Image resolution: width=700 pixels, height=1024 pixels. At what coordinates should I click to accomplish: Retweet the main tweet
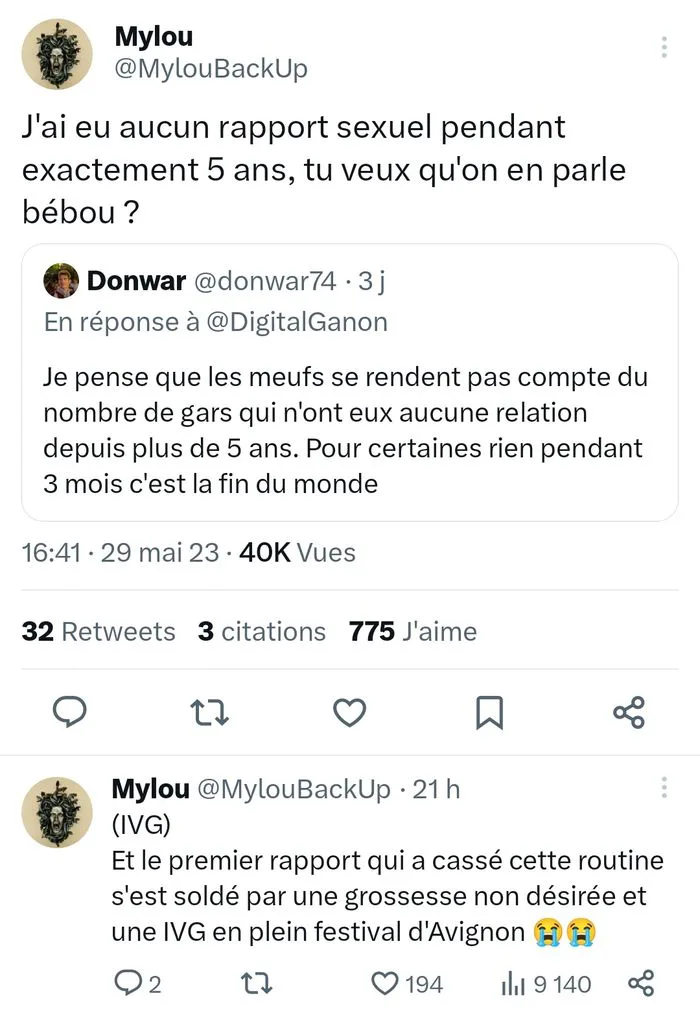pos(210,712)
